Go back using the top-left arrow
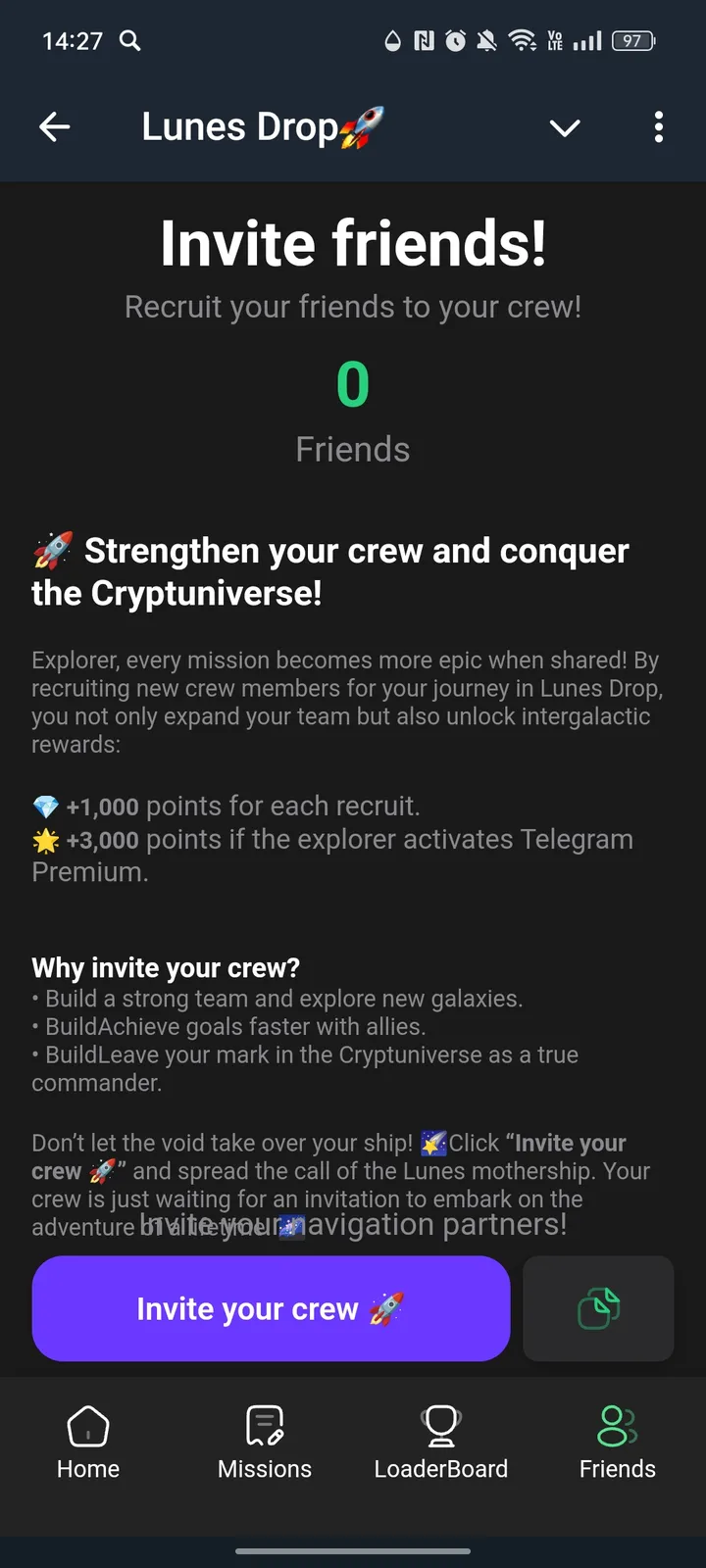 tap(55, 126)
